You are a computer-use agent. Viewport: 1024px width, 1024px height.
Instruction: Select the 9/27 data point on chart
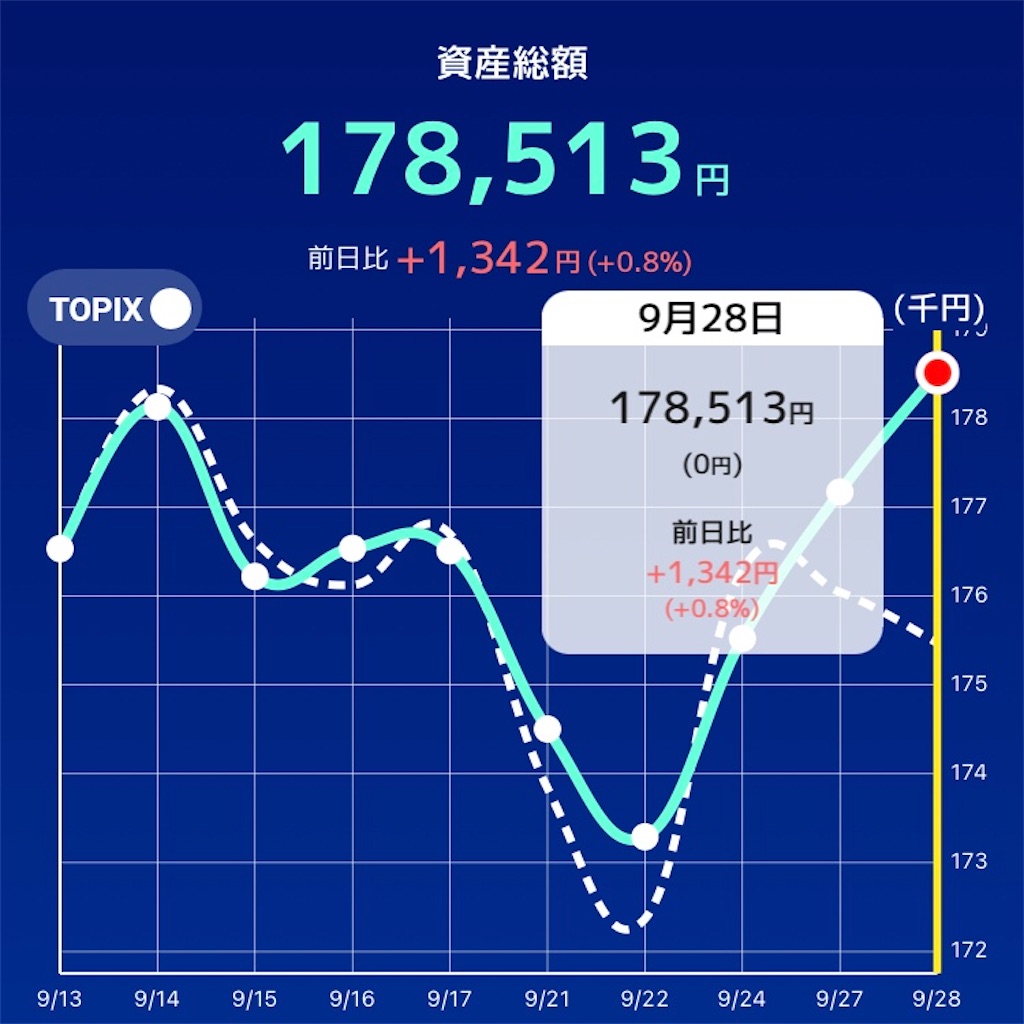pos(840,492)
